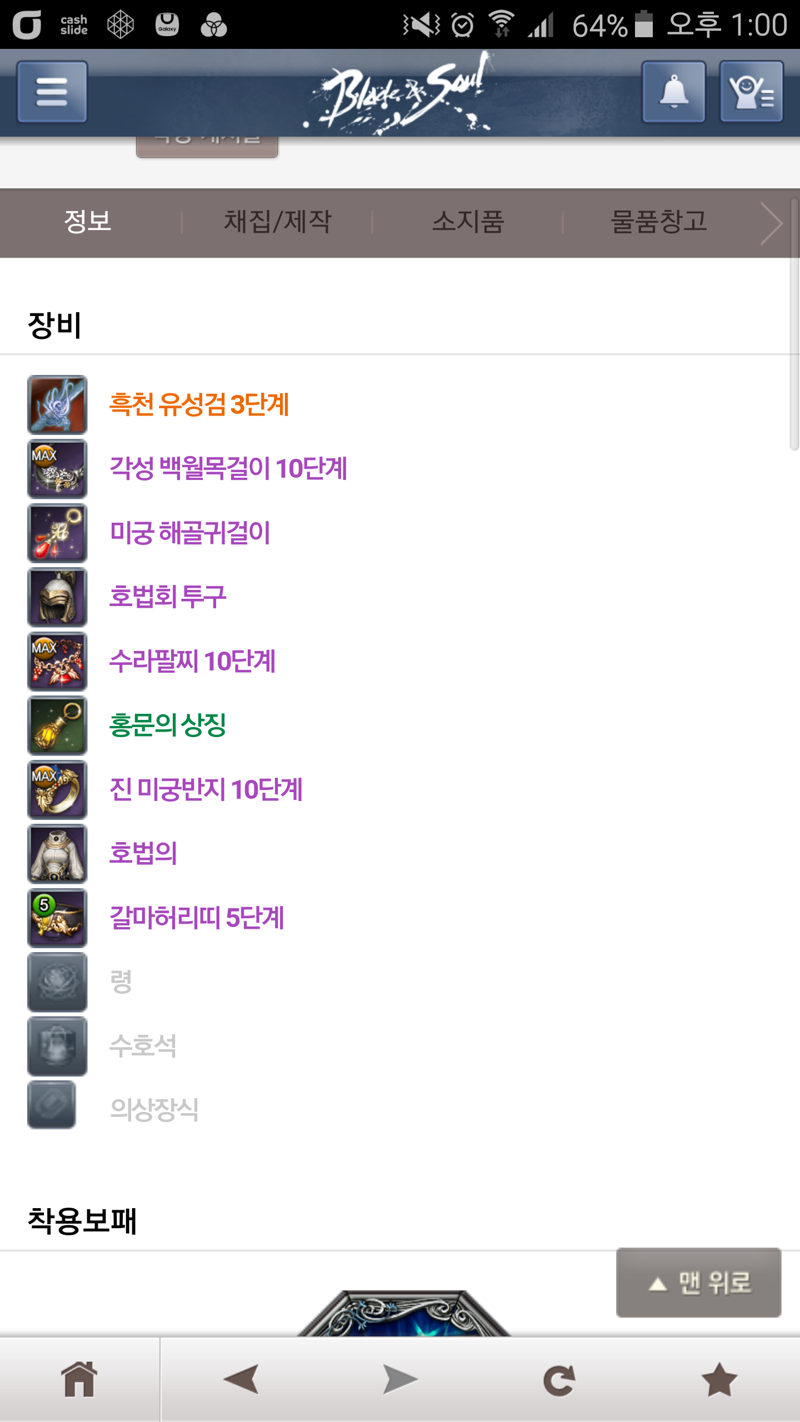Select the 정보 tab
The height and width of the screenshot is (1422, 800).
point(88,222)
